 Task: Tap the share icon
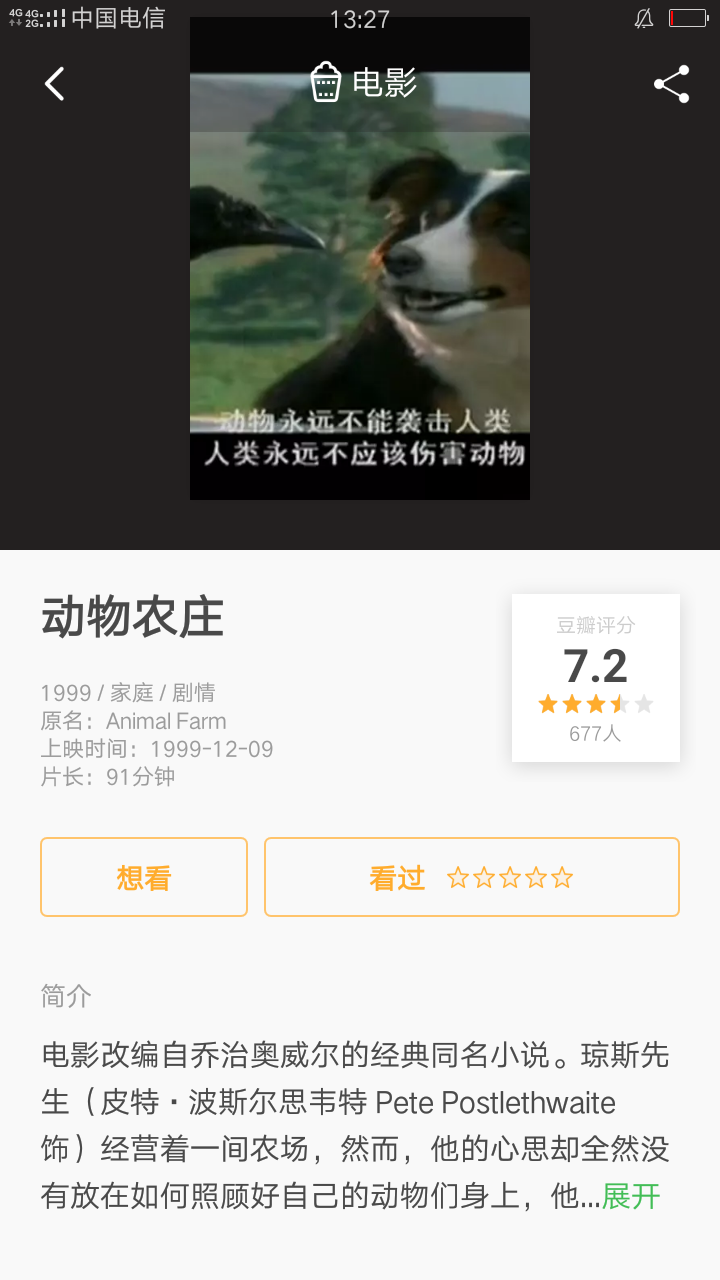[672, 84]
